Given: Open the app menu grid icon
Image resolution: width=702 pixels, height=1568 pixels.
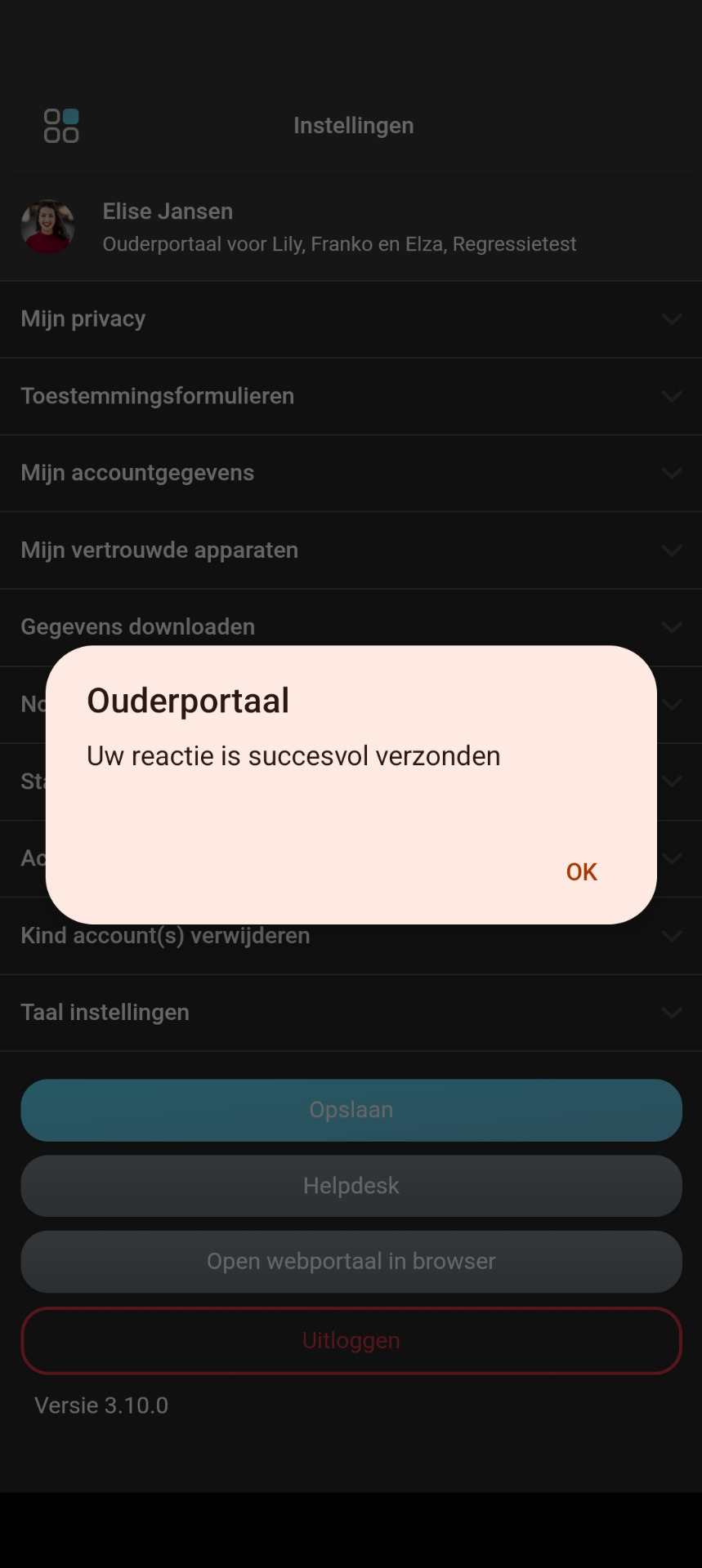Looking at the screenshot, I should click(61, 126).
